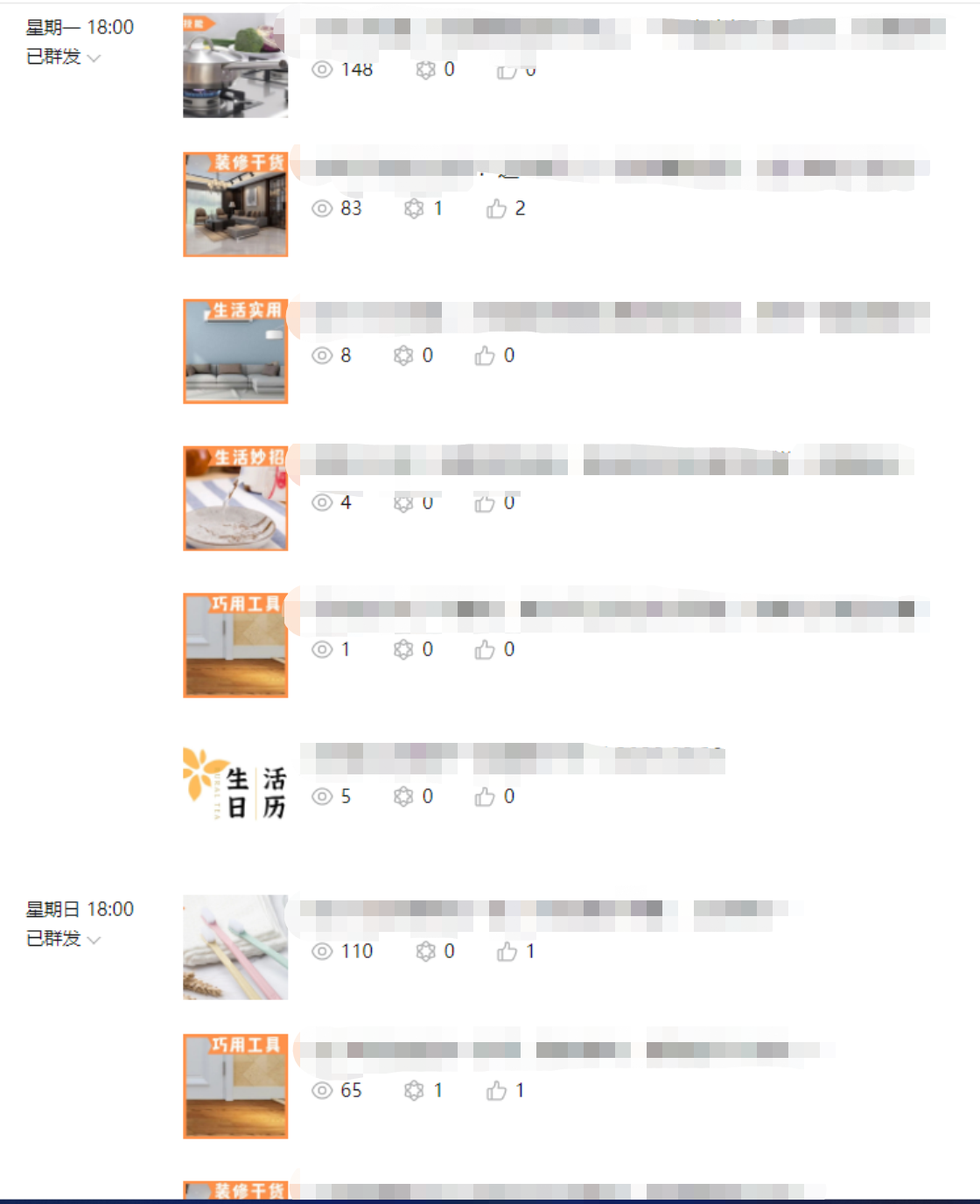
Task: Expand the 已群发 dropdown under 星期日 18:00
Action: pyautogui.click(x=64, y=940)
